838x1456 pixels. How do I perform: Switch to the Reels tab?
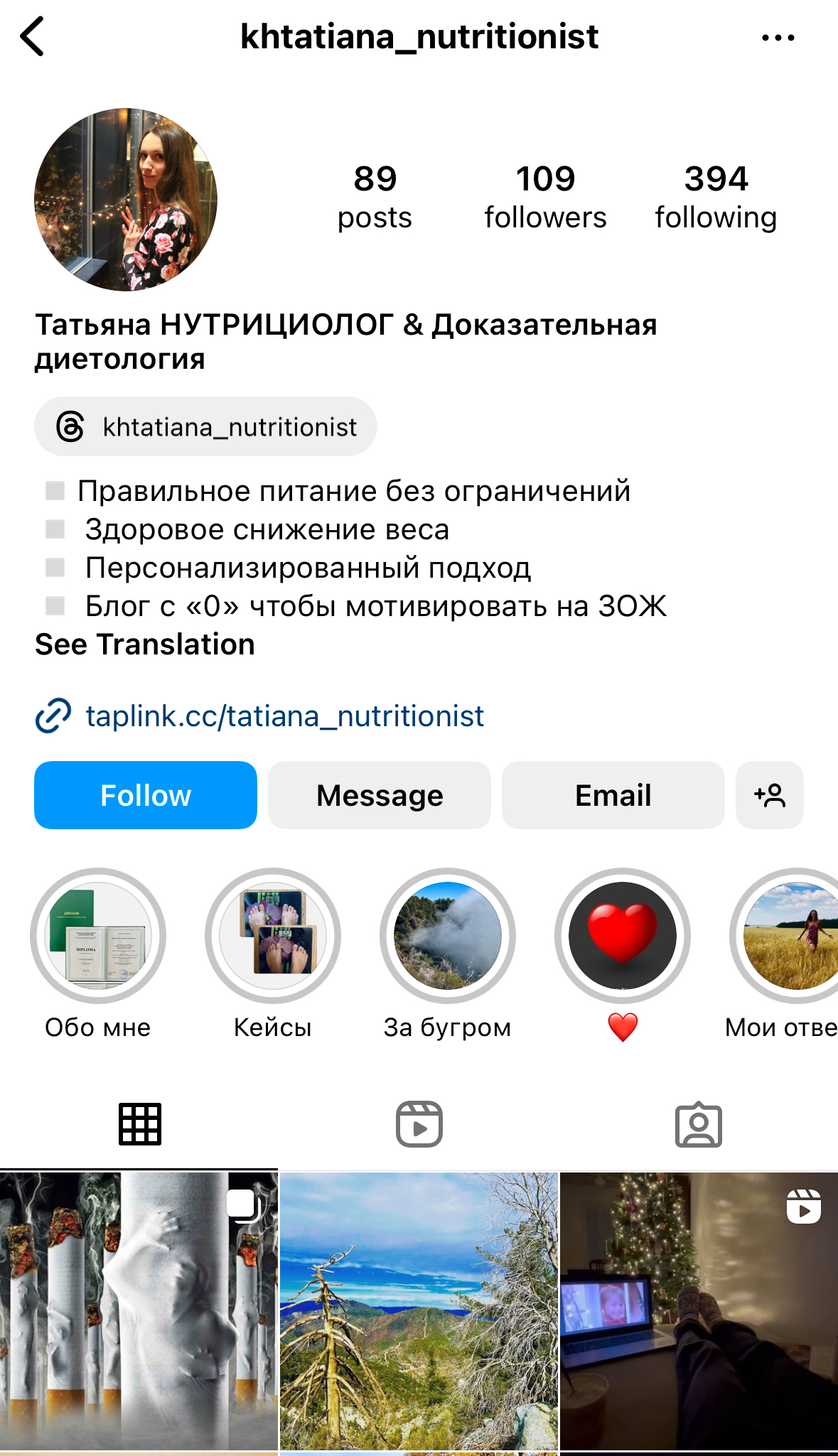point(419,1124)
